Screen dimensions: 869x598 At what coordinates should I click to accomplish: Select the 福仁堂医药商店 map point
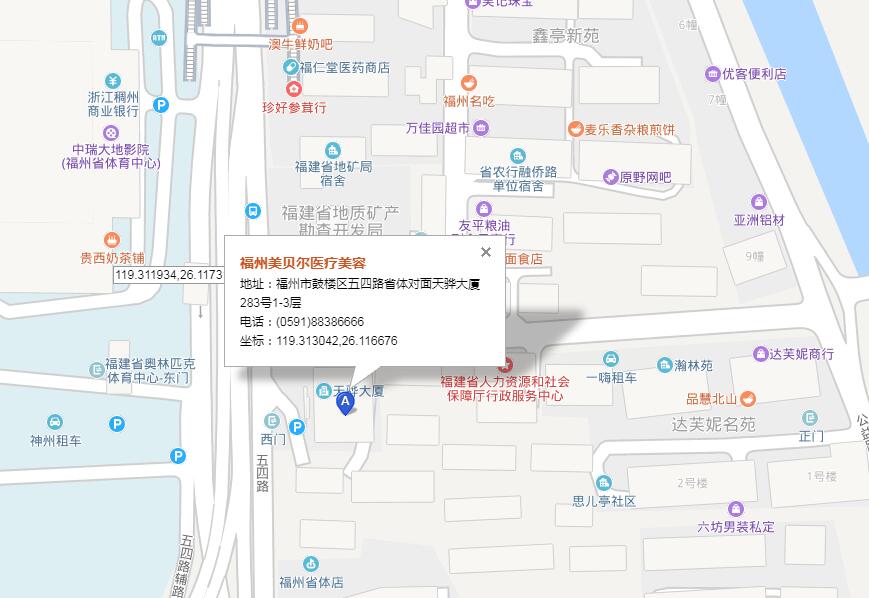coord(291,67)
